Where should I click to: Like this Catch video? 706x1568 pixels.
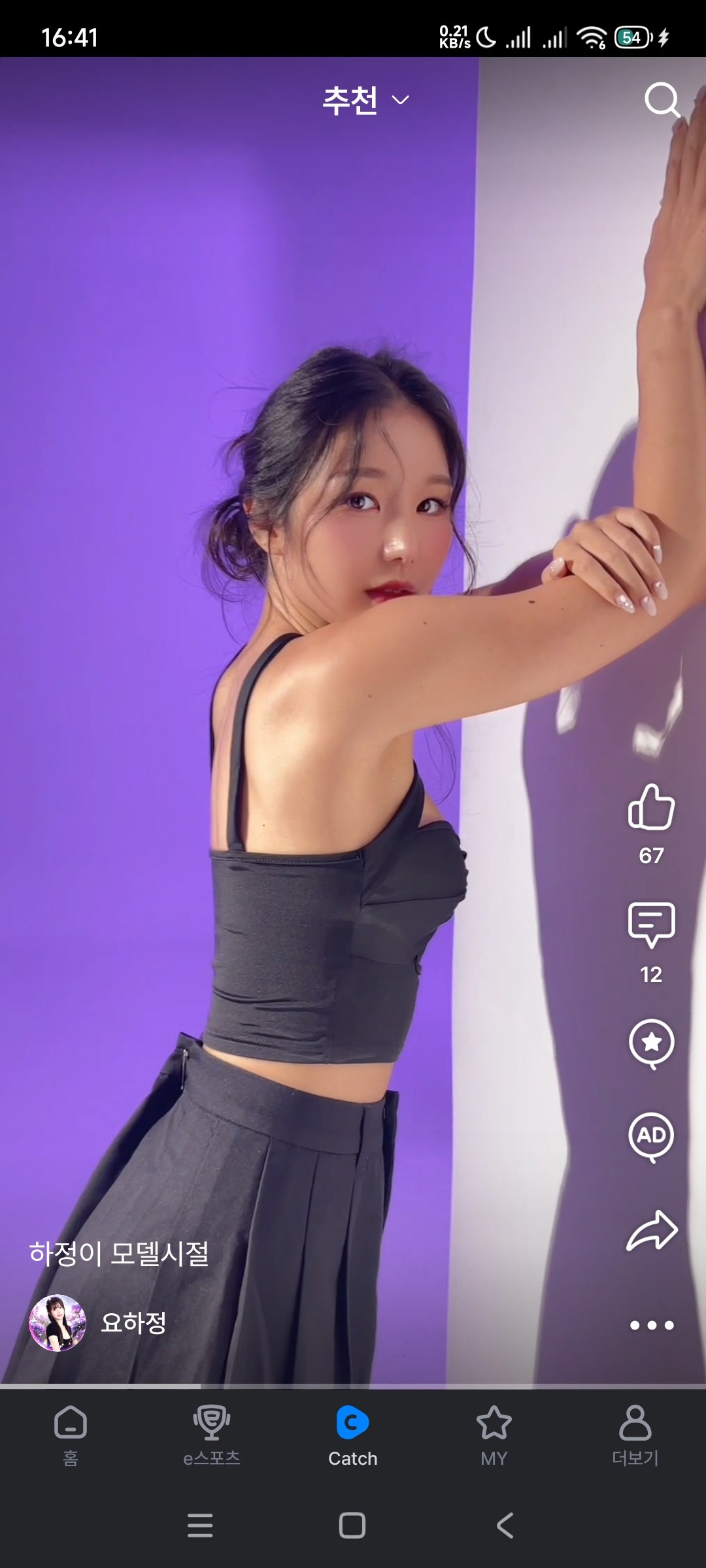pyautogui.click(x=651, y=808)
